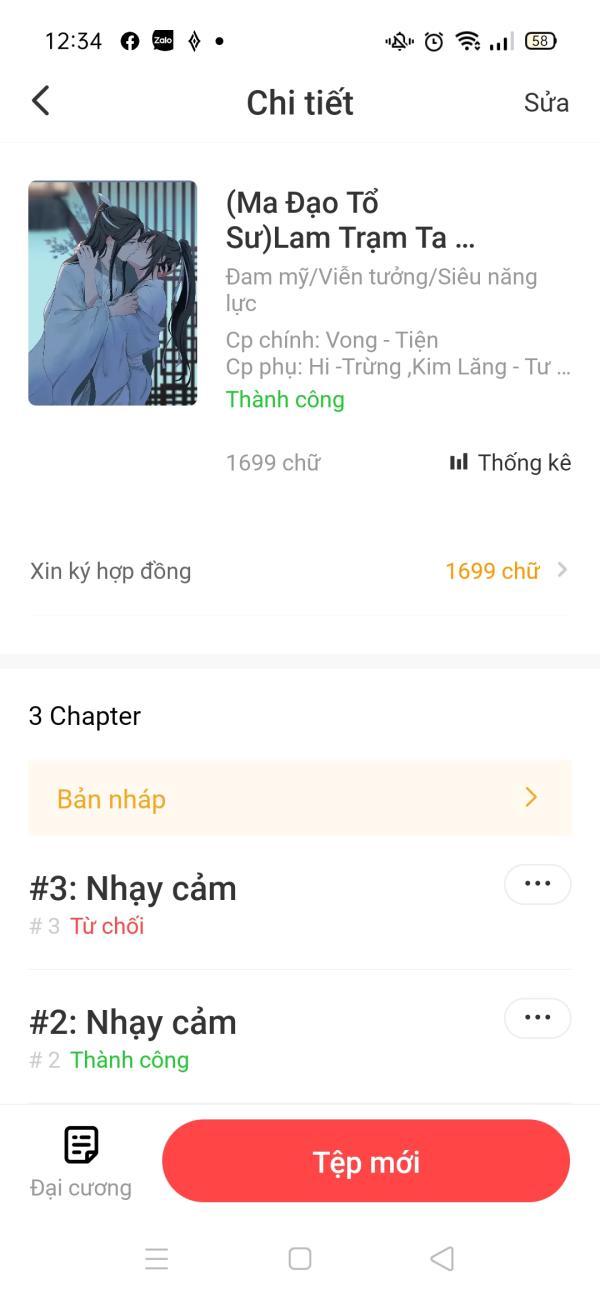This screenshot has width=600, height=1300.
Task: Open the Xin ký hợp đồng row
Action: tap(300, 571)
